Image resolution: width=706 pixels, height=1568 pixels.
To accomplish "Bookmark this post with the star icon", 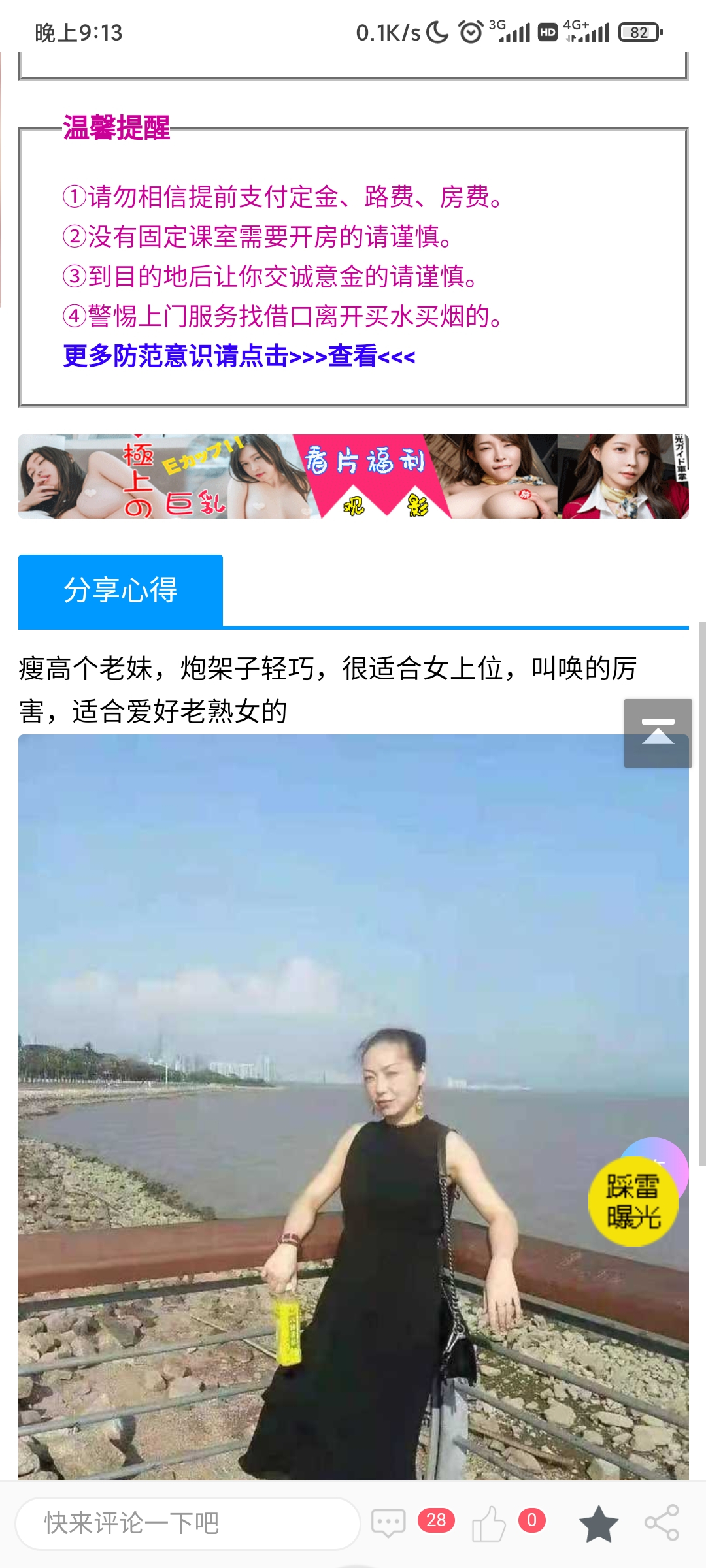I will [598, 1523].
